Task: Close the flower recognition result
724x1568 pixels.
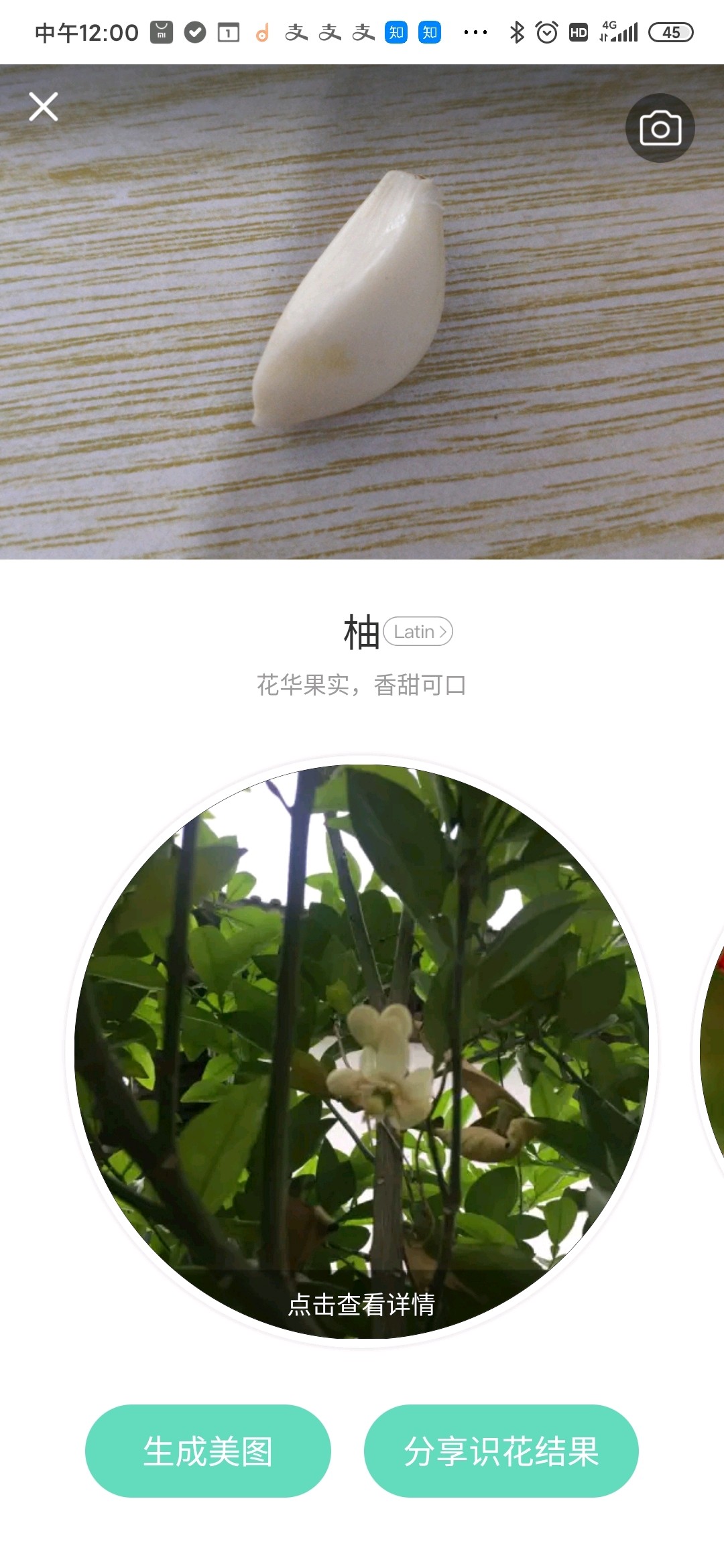Action: click(44, 107)
